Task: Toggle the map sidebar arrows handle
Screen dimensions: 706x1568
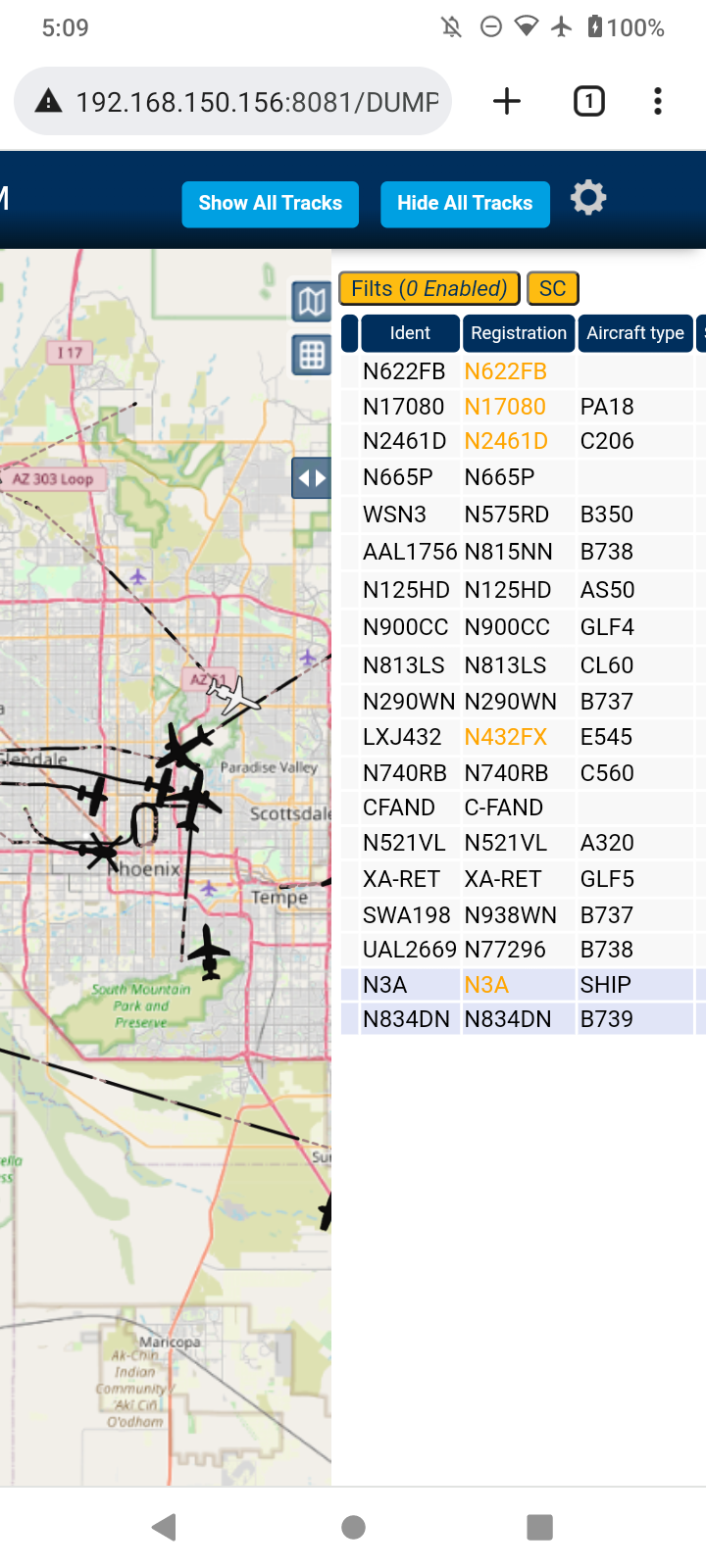Action: tap(312, 478)
